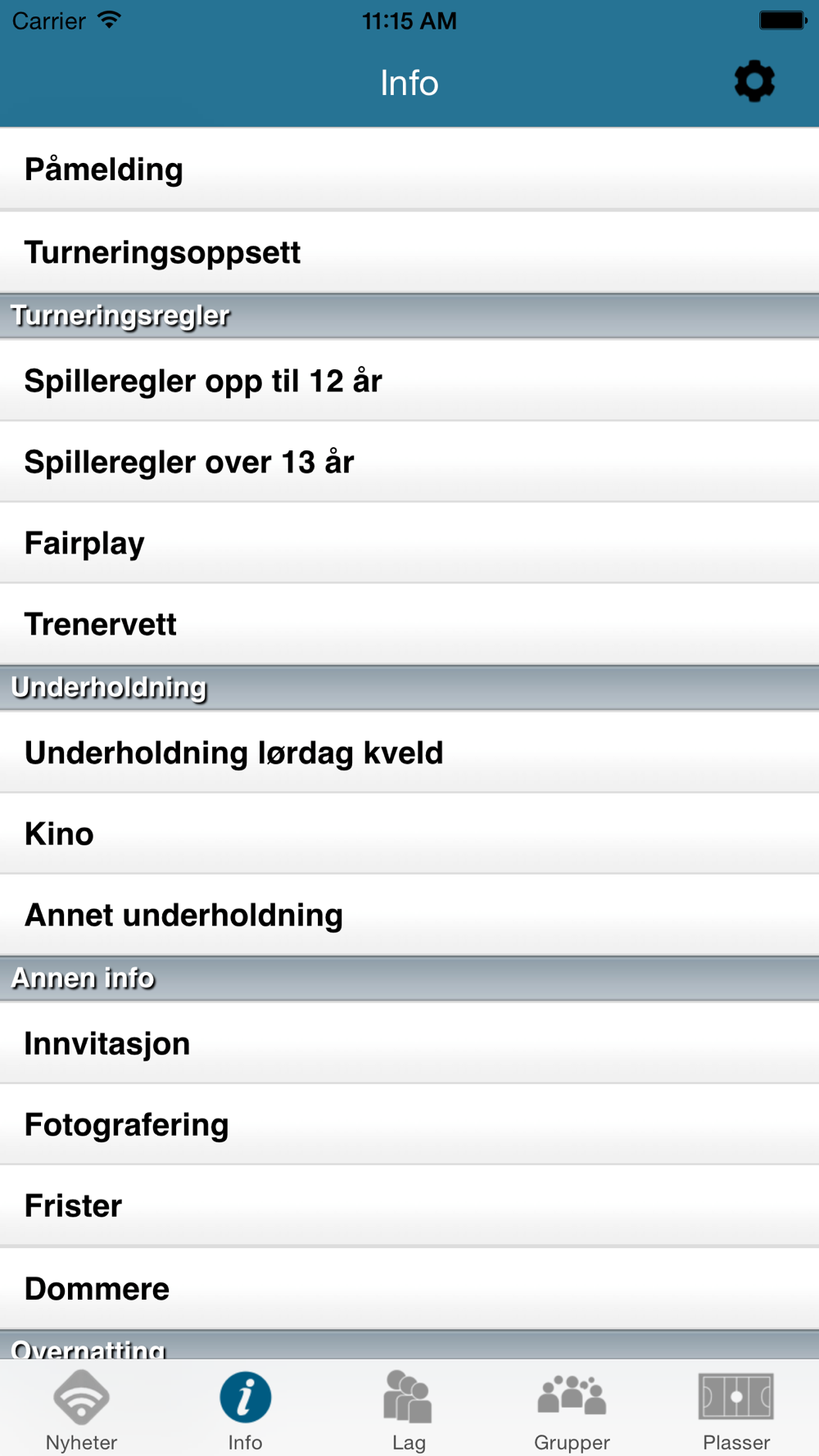The height and width of the screenshot is (1456, 819).
Task: Open the Fairplay entry
Action: click(x=409, y=543)
